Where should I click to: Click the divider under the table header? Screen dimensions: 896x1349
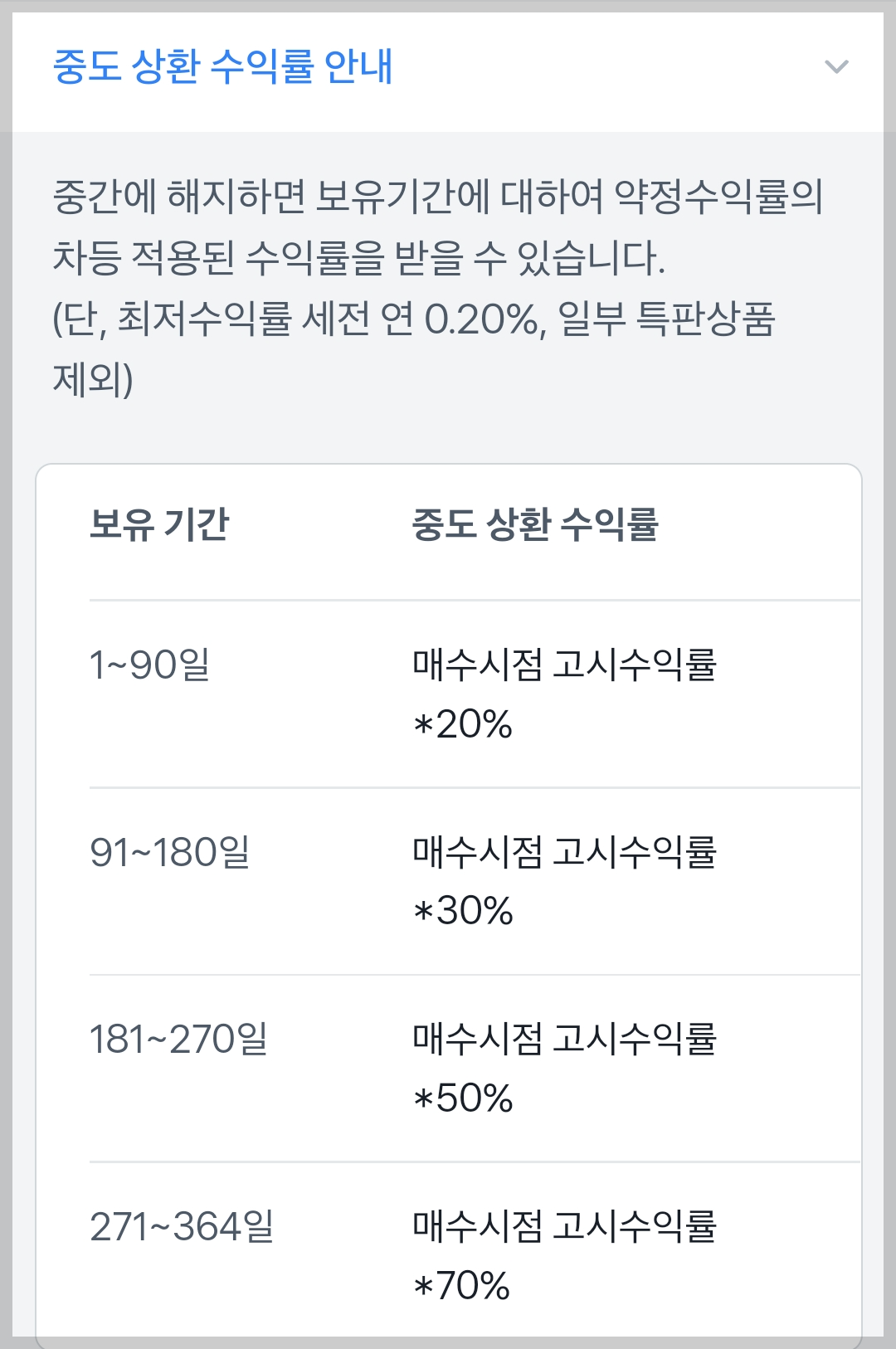pos(473,596)
